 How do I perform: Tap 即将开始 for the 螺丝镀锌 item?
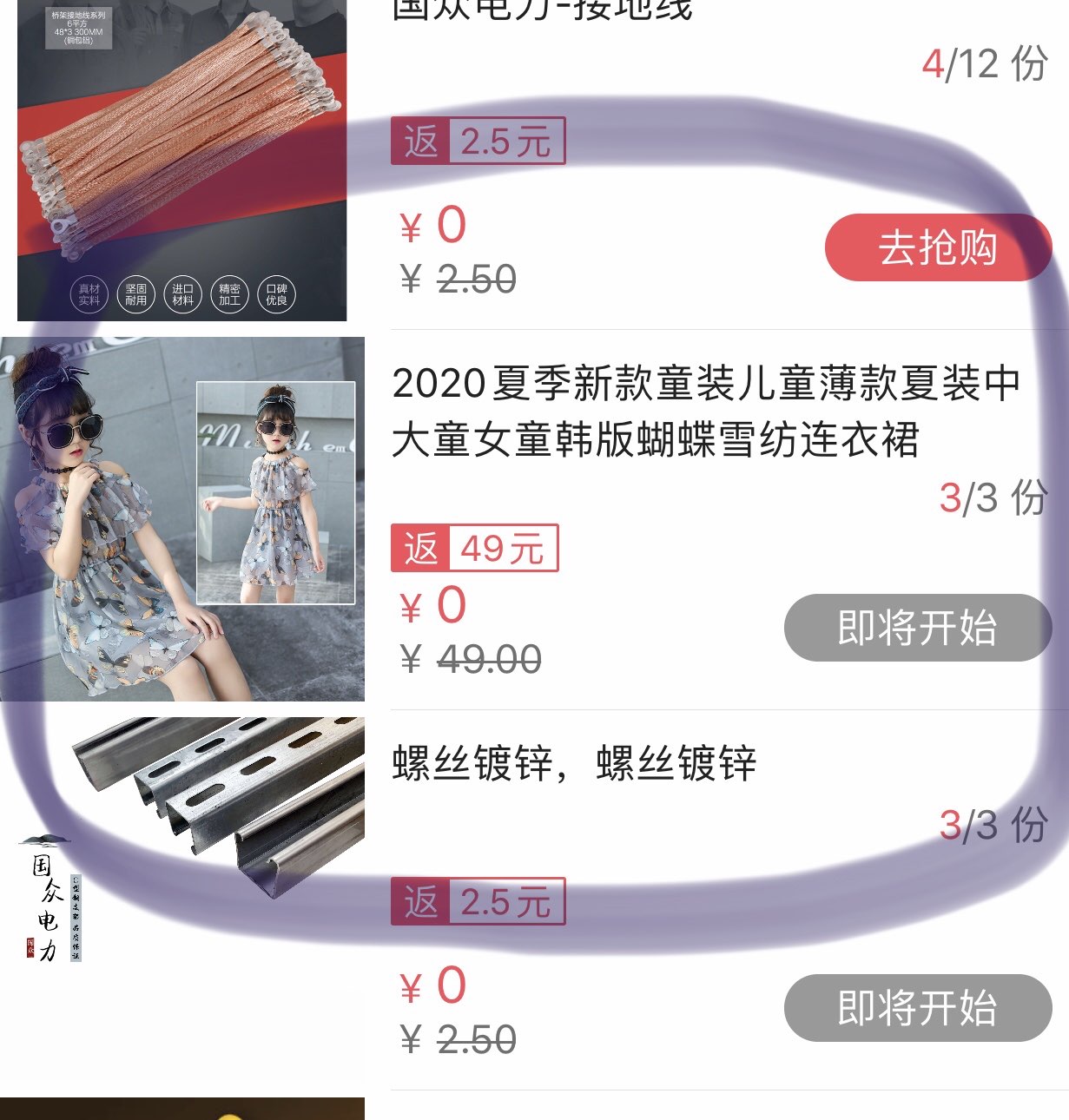917,1008
